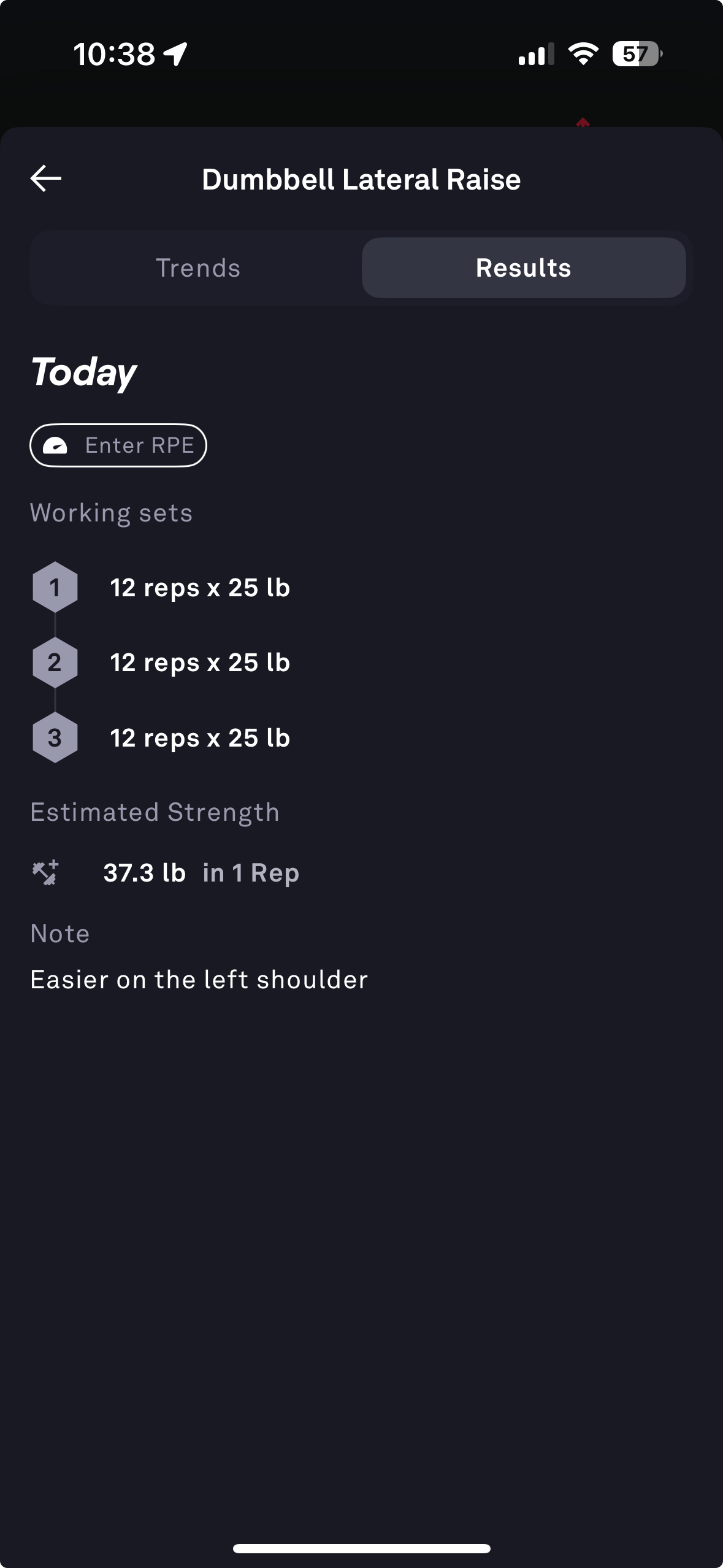723x1568 pixels.
Task: Select the note 'Easier on the left shoulder'
Action: point(199,979)
